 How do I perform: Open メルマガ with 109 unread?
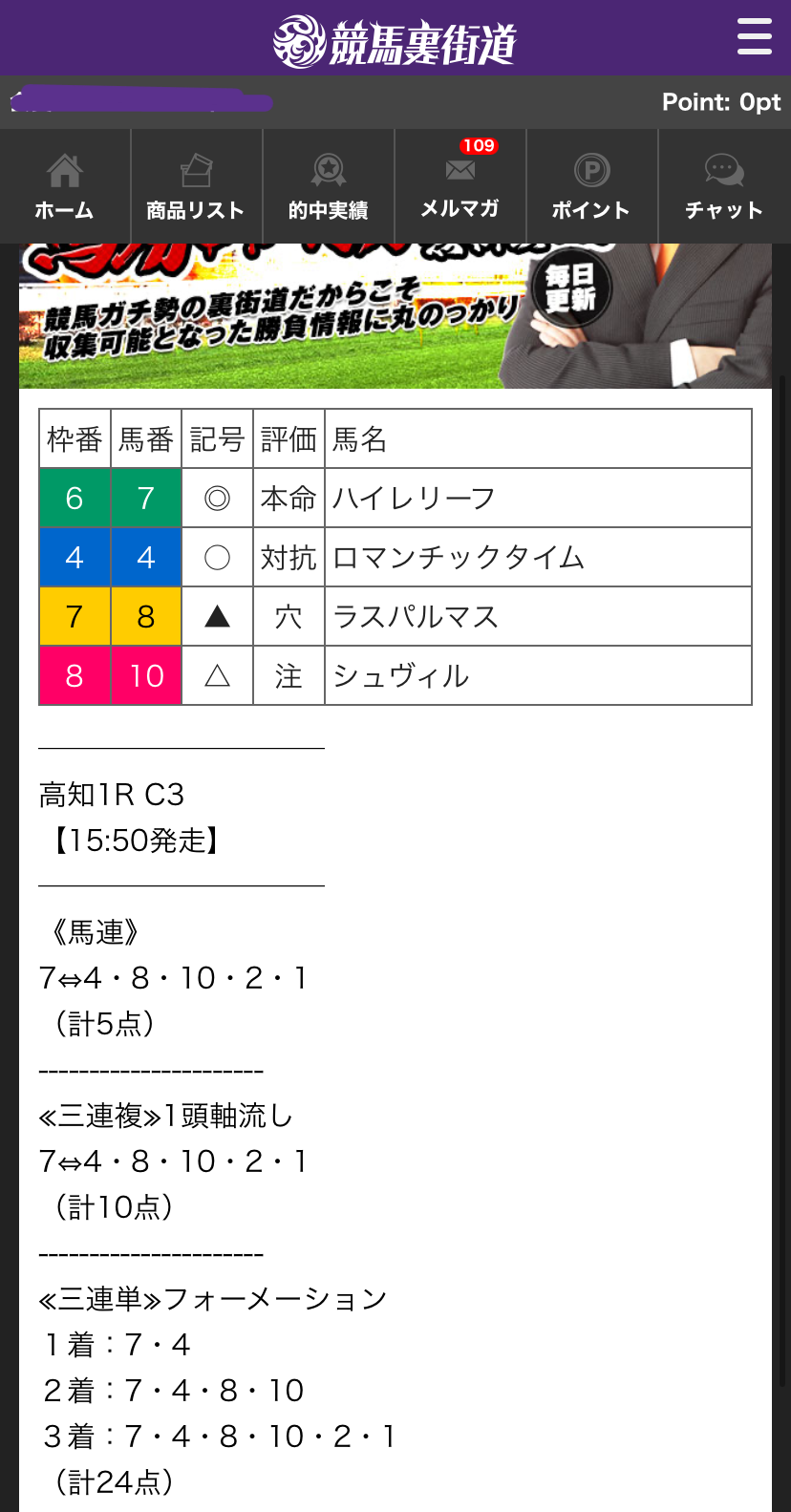[x=460, y=187]
